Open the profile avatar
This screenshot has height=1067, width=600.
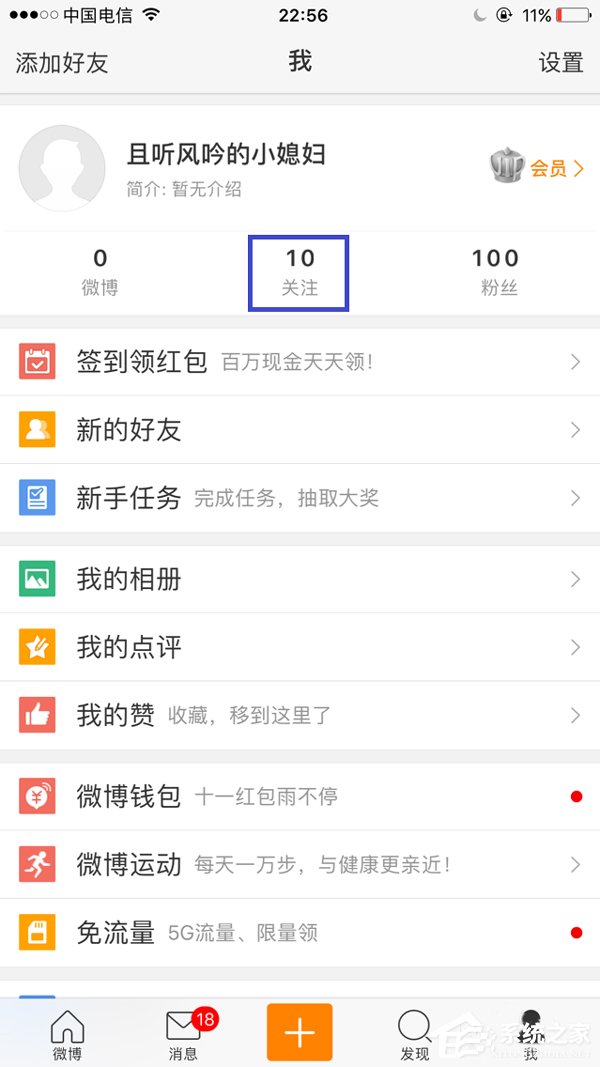pyautogui.click(x=62, y=168)
